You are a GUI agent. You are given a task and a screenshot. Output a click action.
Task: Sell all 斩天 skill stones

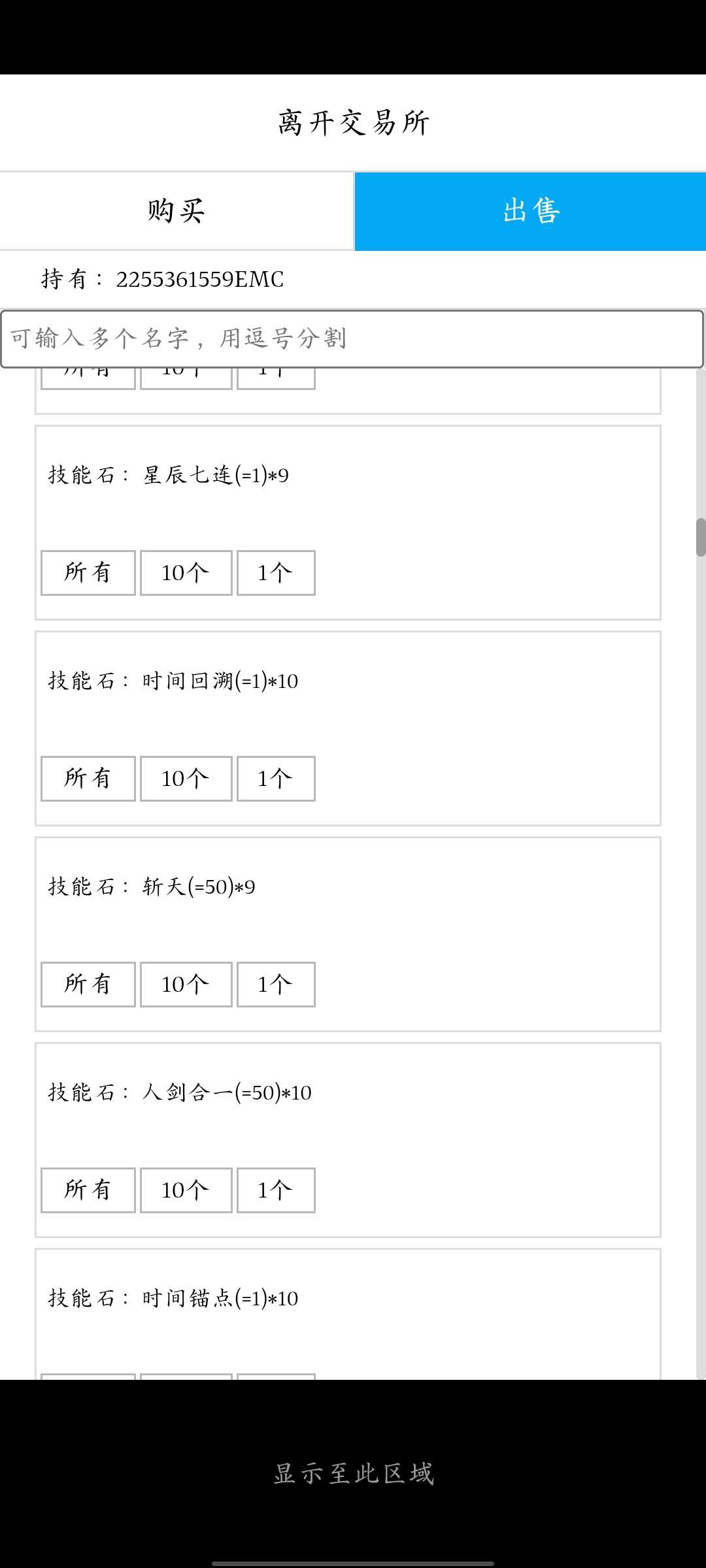click(88, 984)
